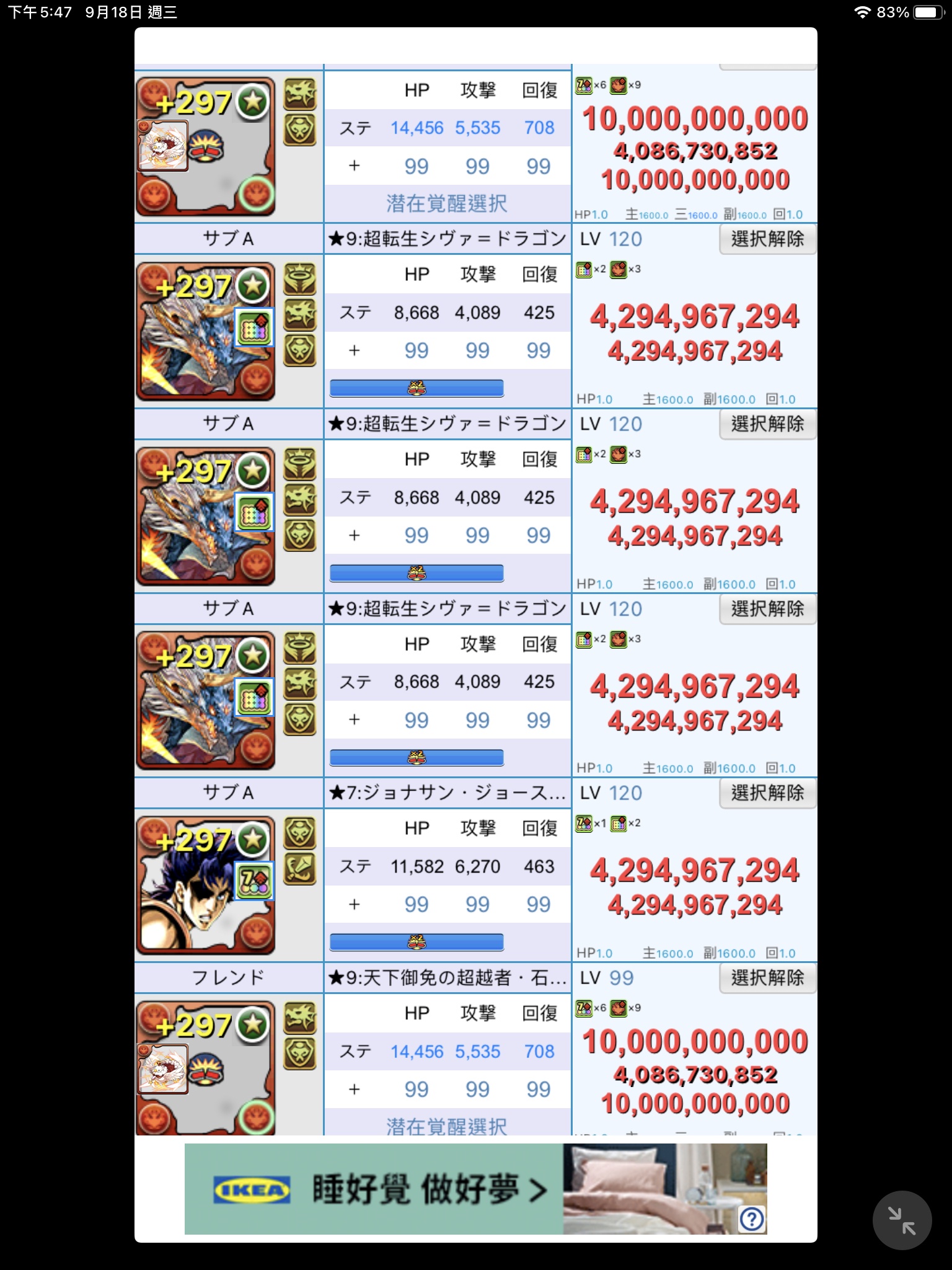Edit the LV 120 value of ジョナサン
The image size is (952, 1270).
click(625, 793)
